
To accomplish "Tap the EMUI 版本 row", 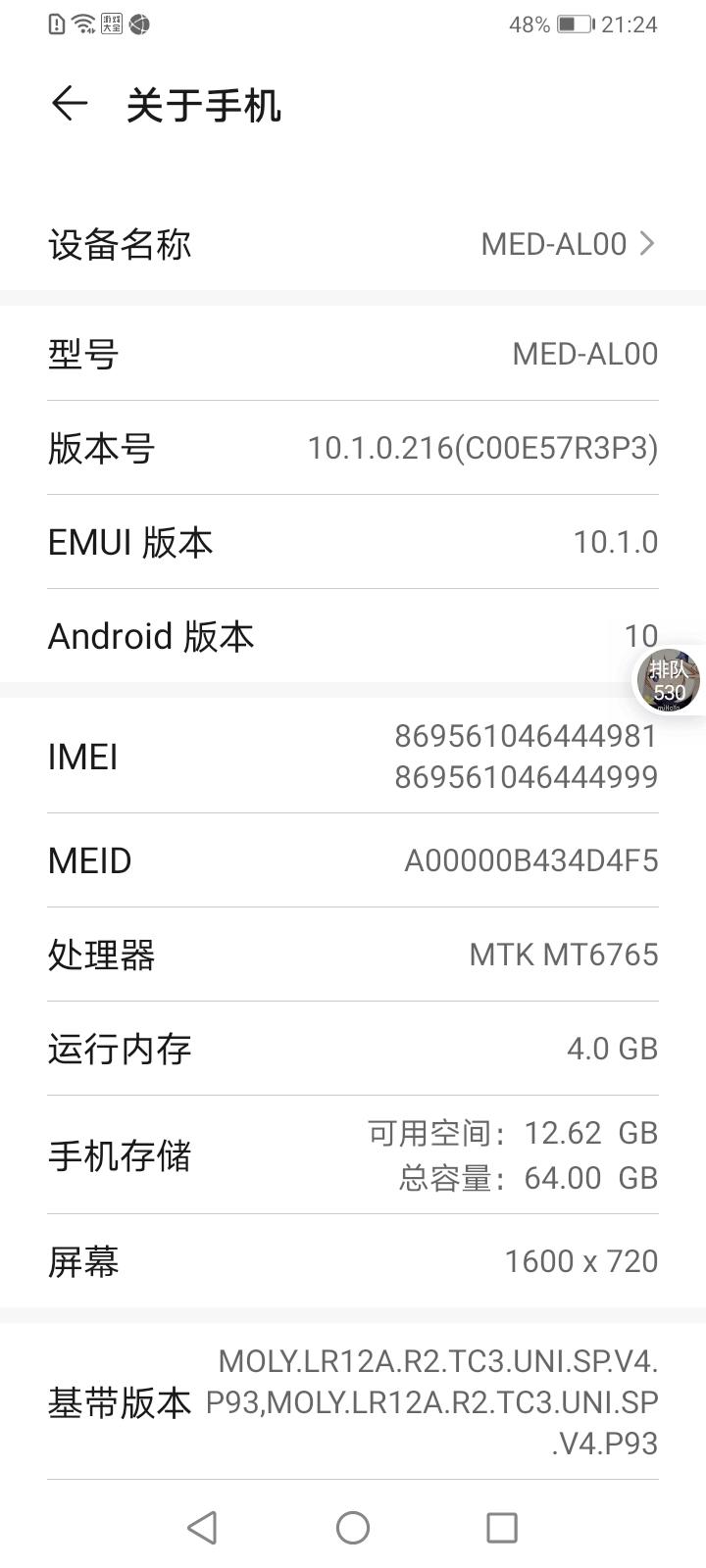I will [x=353, y=542].
